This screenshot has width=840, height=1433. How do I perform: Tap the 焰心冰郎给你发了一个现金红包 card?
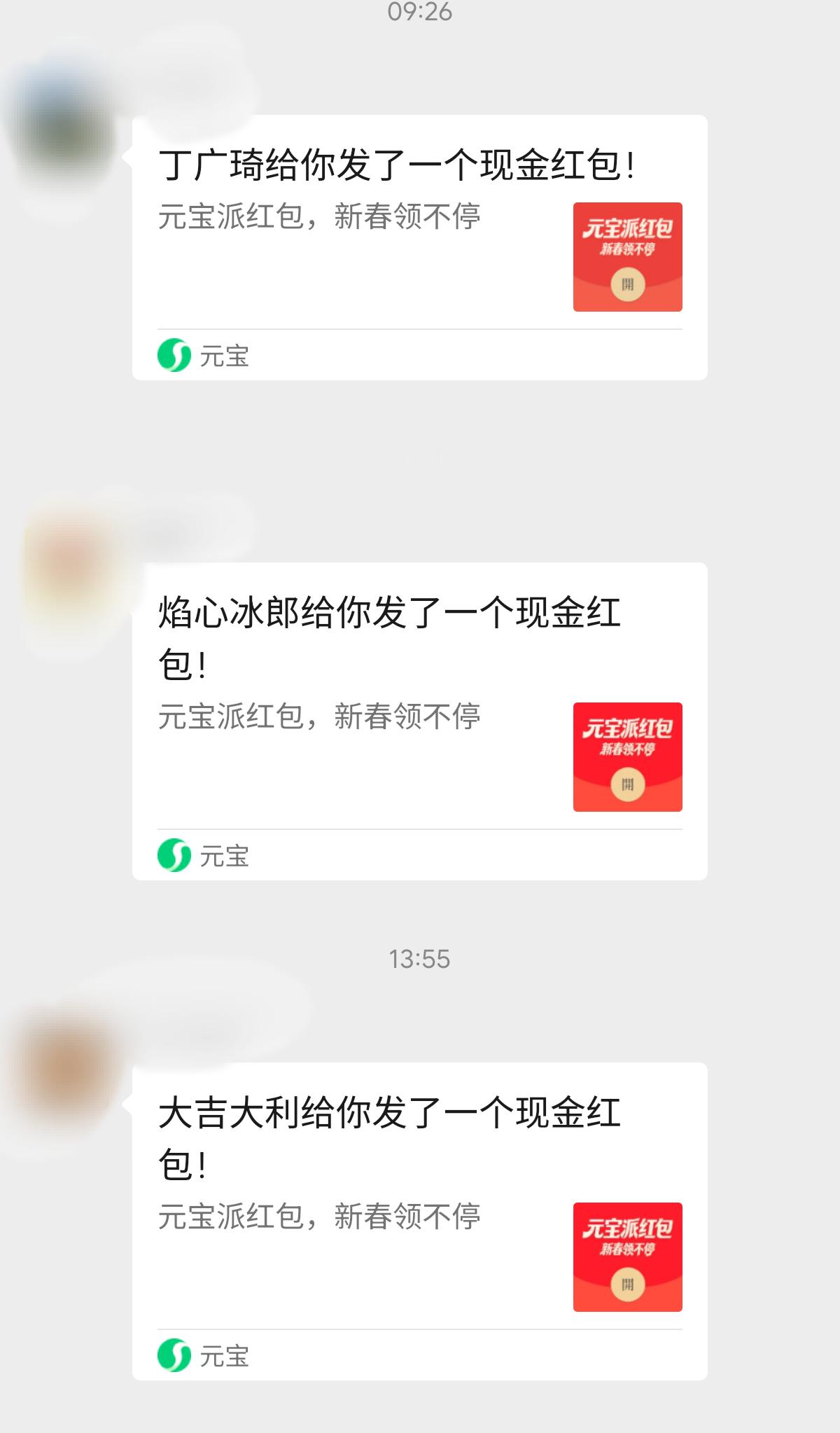point(419,721)
